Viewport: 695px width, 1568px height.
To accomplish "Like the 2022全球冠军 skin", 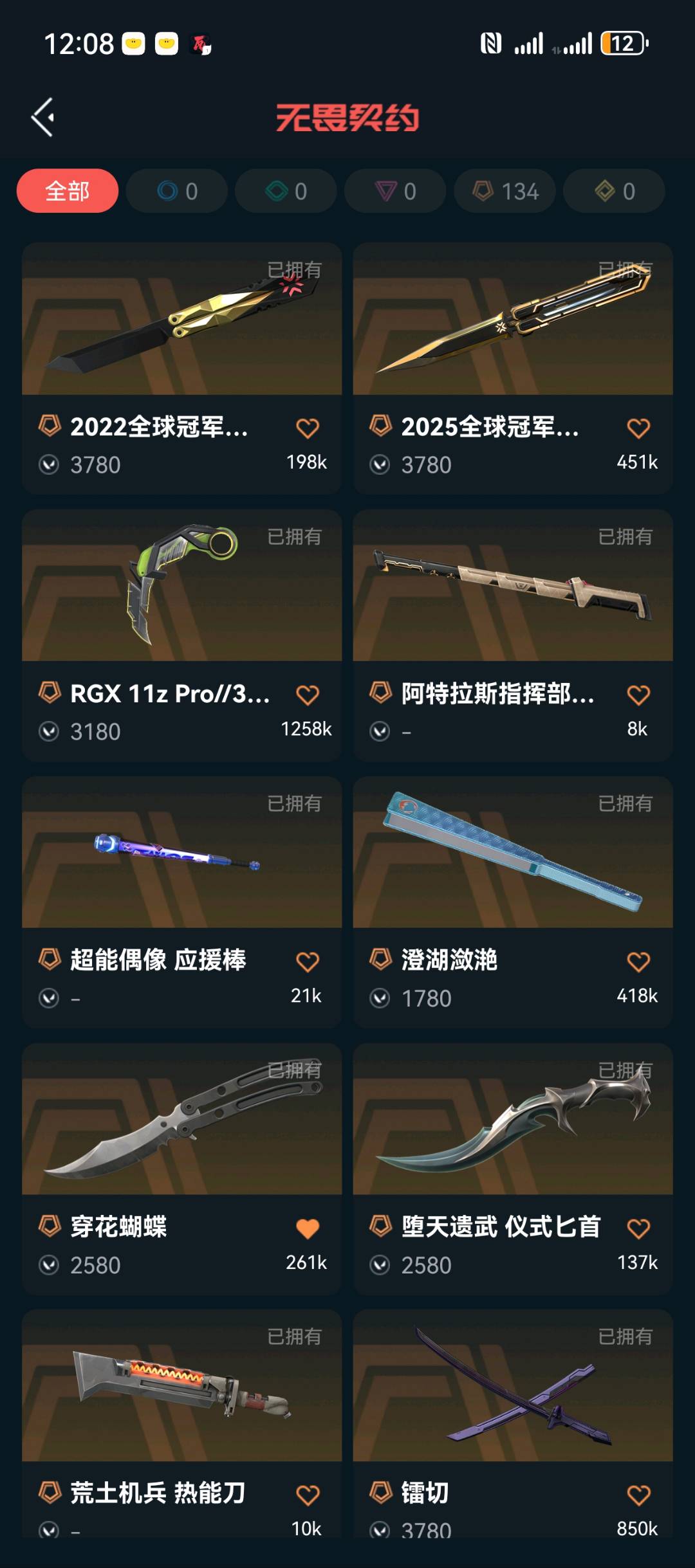I will [307, 428].
